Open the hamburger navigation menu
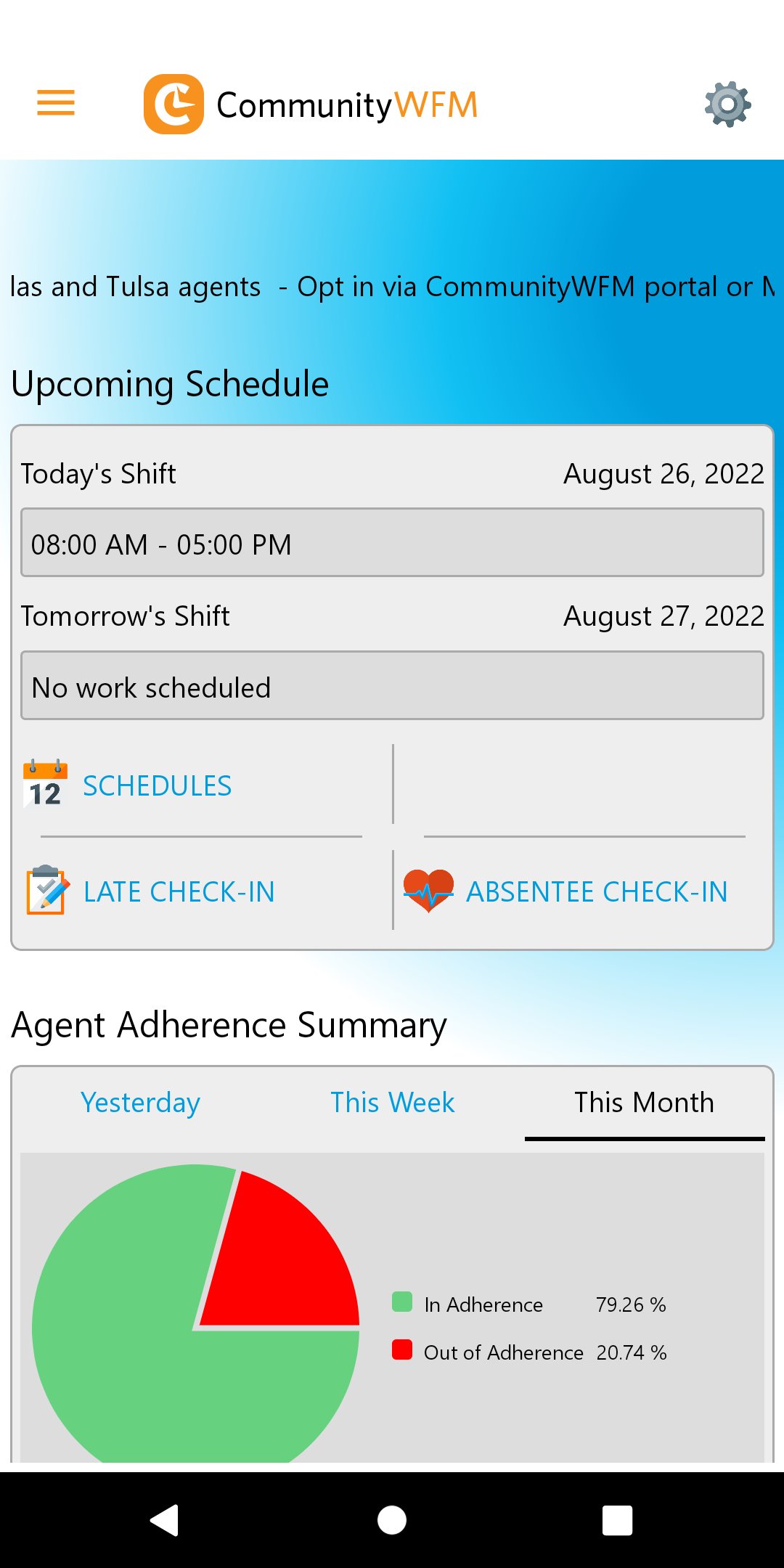The height and width of the screenshot is (1568, 784). pos(55,104)
